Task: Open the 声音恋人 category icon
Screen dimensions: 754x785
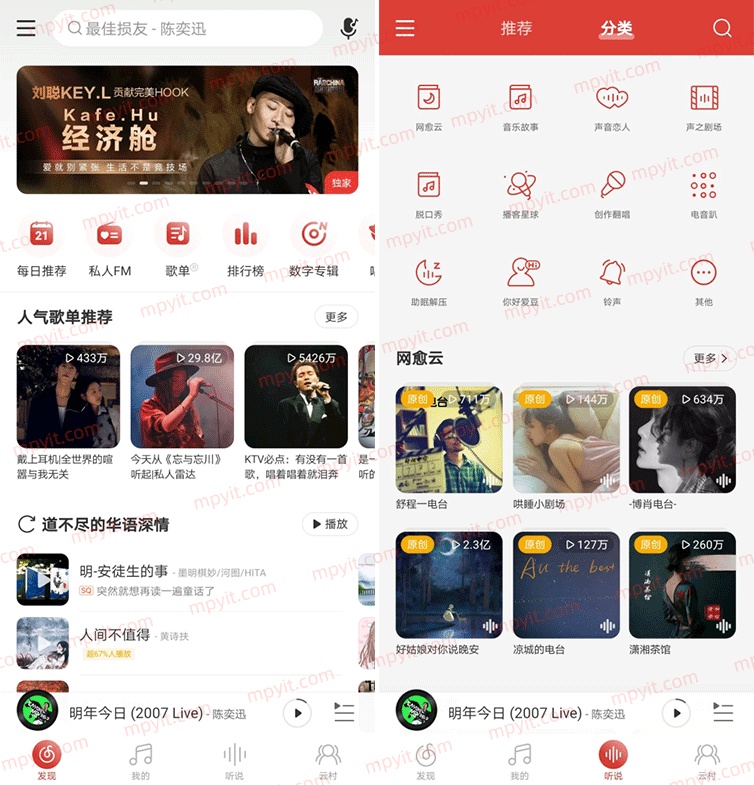Action: click(x=611, y=97)
